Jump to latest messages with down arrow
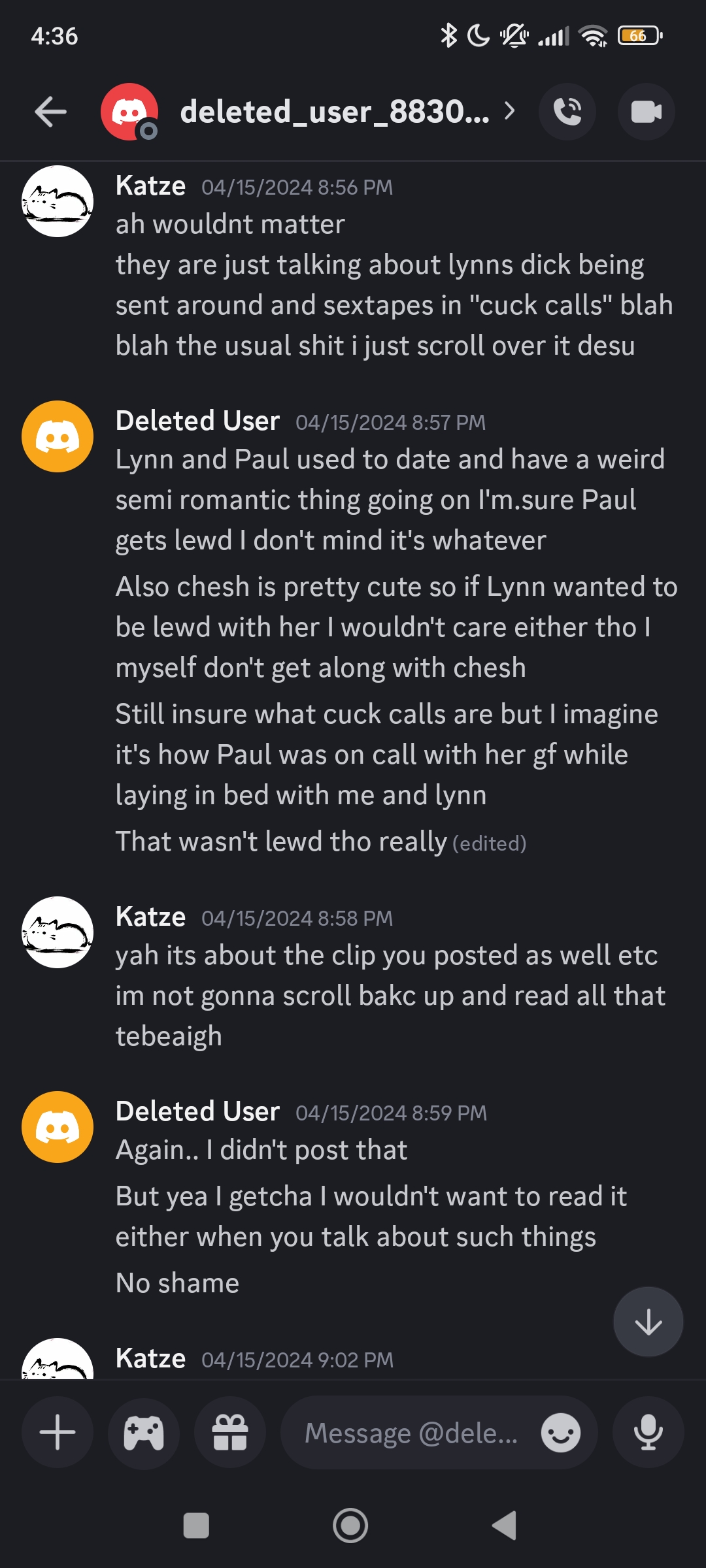This screenshot has width=706, height=1568. [x=648, y=1322]
